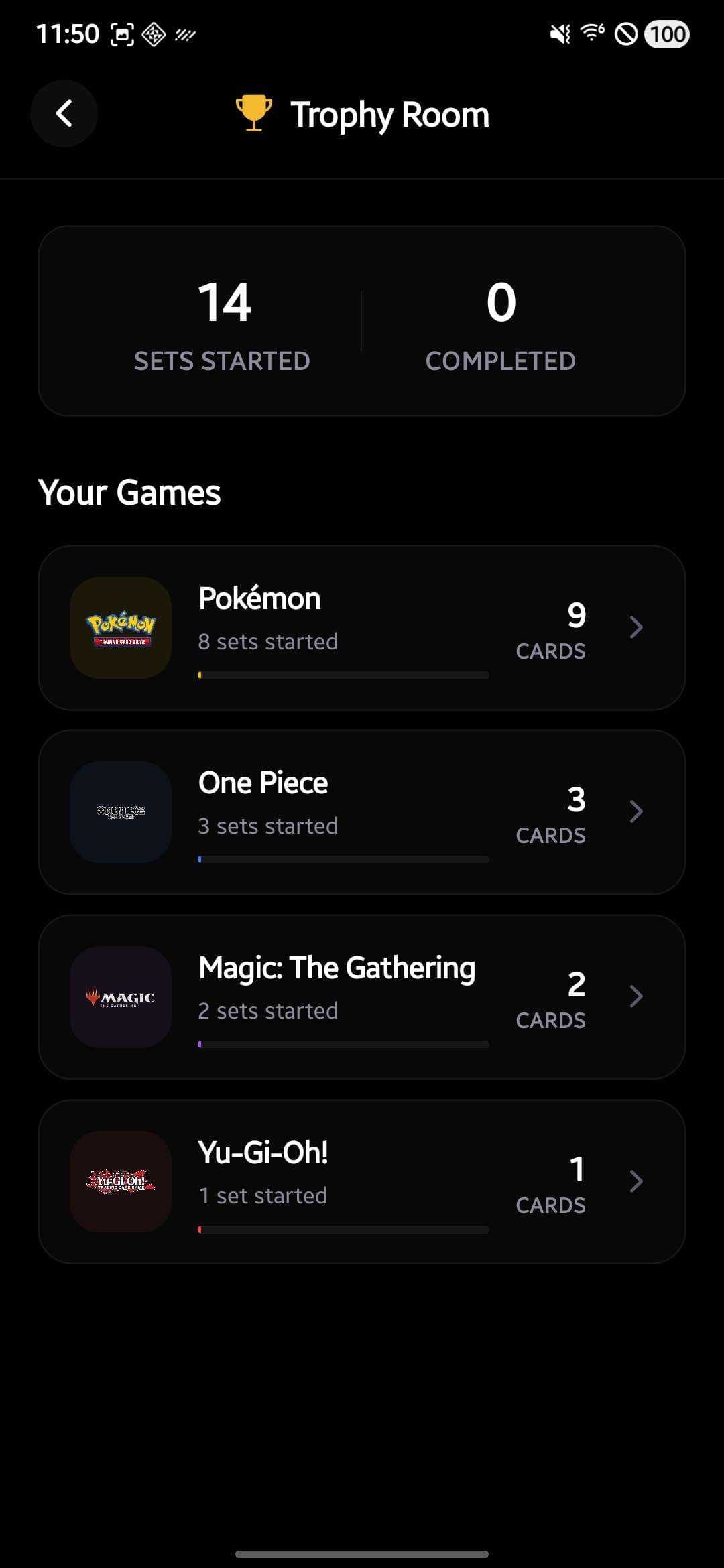Open Yu-Gi-Oh! details with the chevron

pos(636,1181)
